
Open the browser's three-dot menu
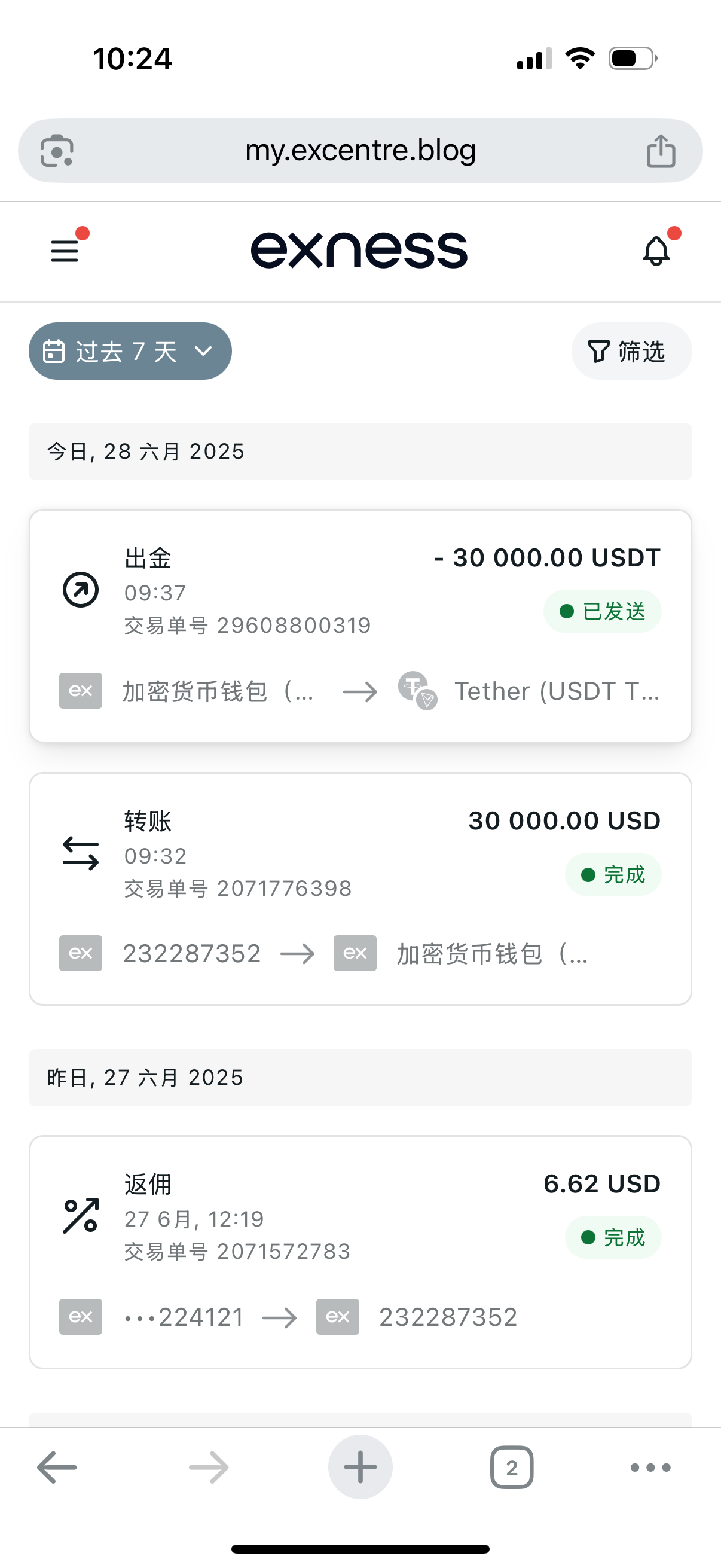coord(650,1468)
